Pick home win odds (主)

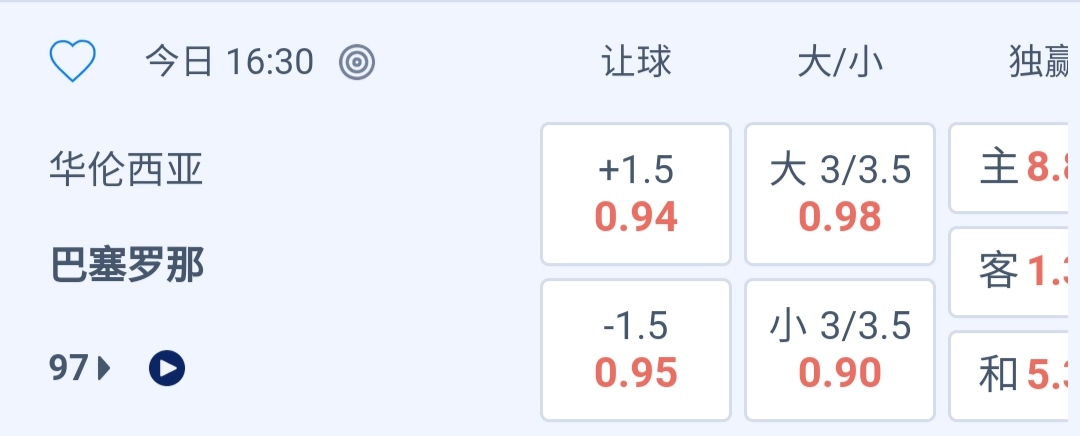1014,168
